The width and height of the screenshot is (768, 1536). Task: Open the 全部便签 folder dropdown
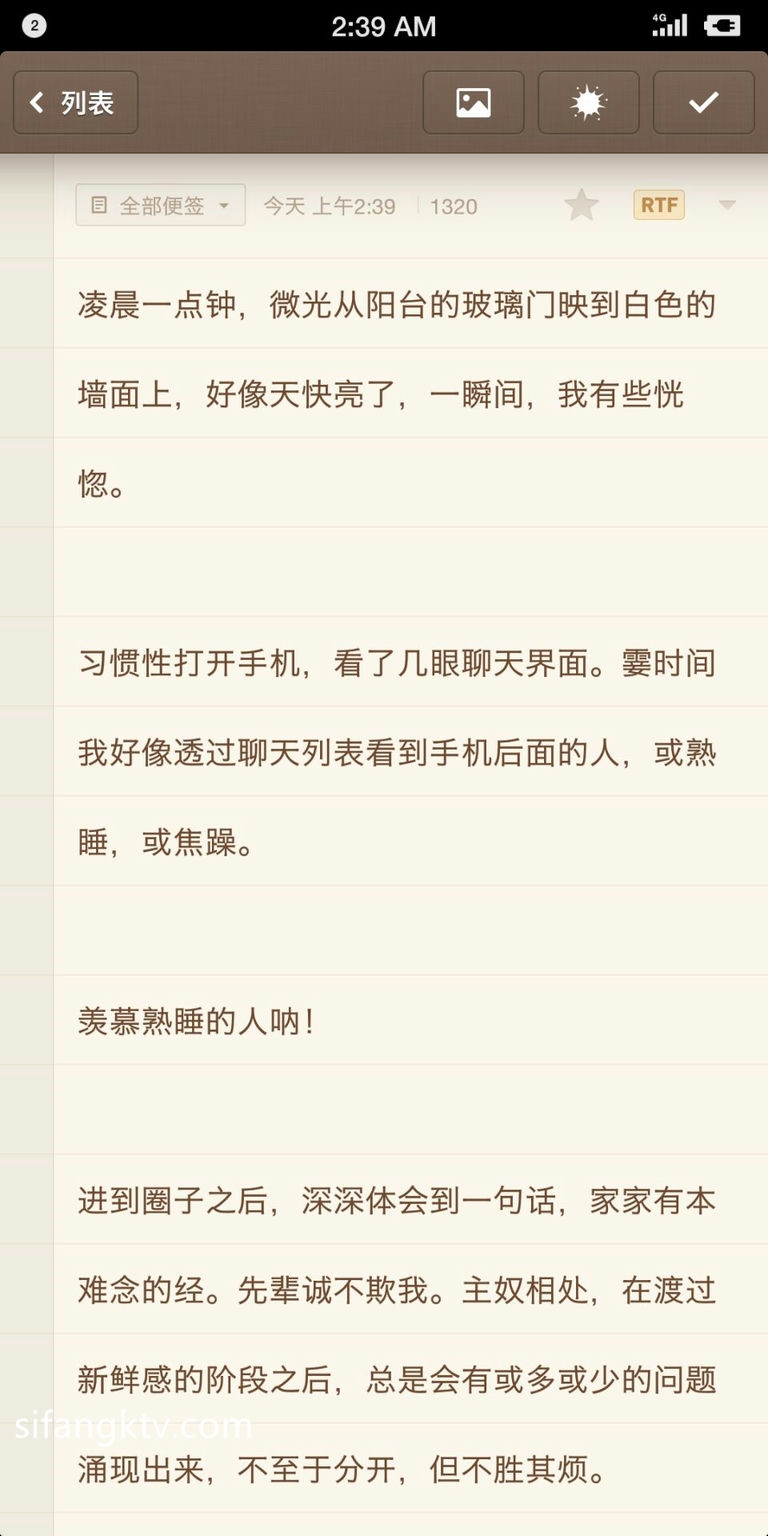click(x=160, y=205)
